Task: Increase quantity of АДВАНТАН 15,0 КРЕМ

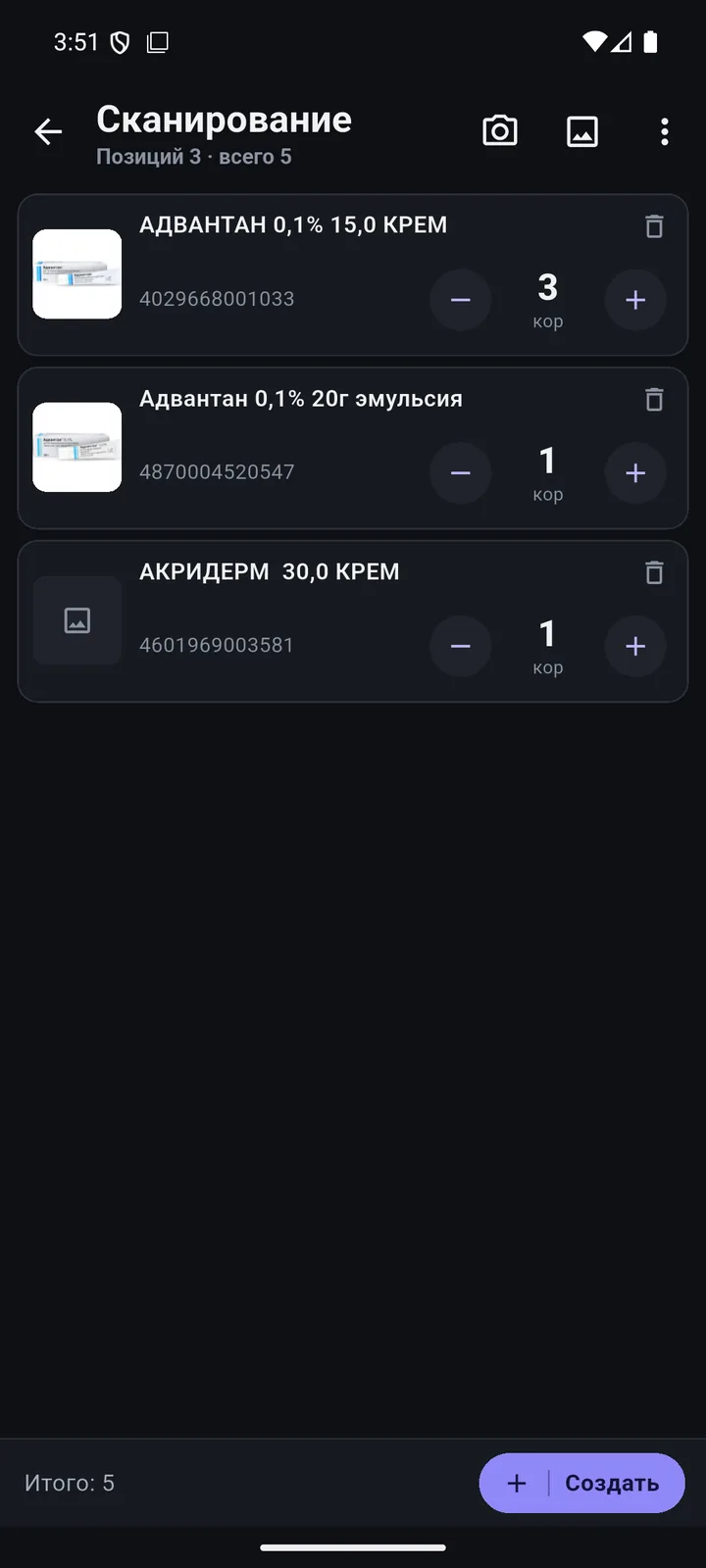Action: (x=635, y=300)
